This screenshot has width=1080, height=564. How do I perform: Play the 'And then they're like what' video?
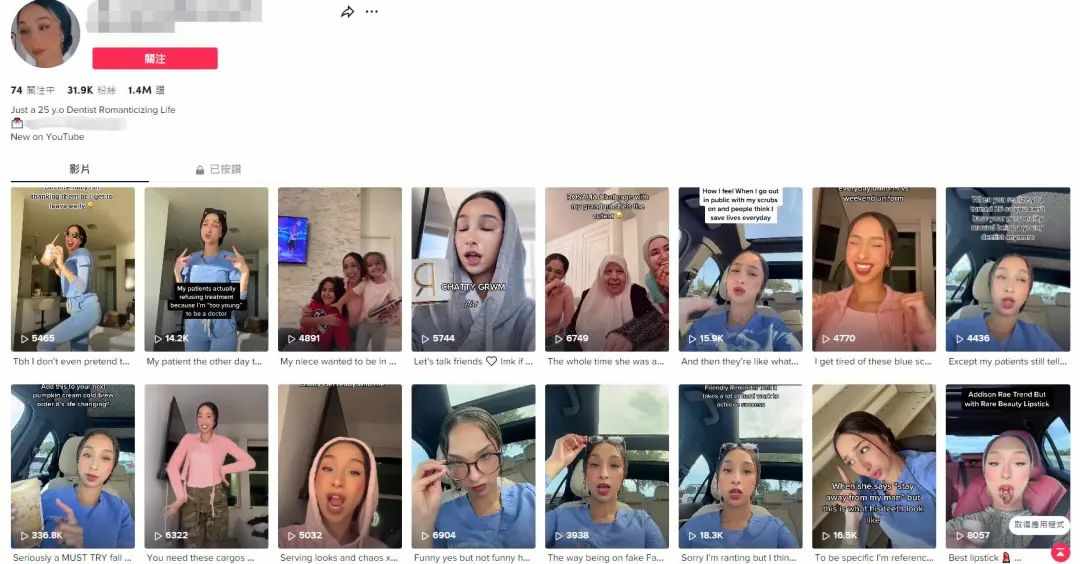[741, 269]
